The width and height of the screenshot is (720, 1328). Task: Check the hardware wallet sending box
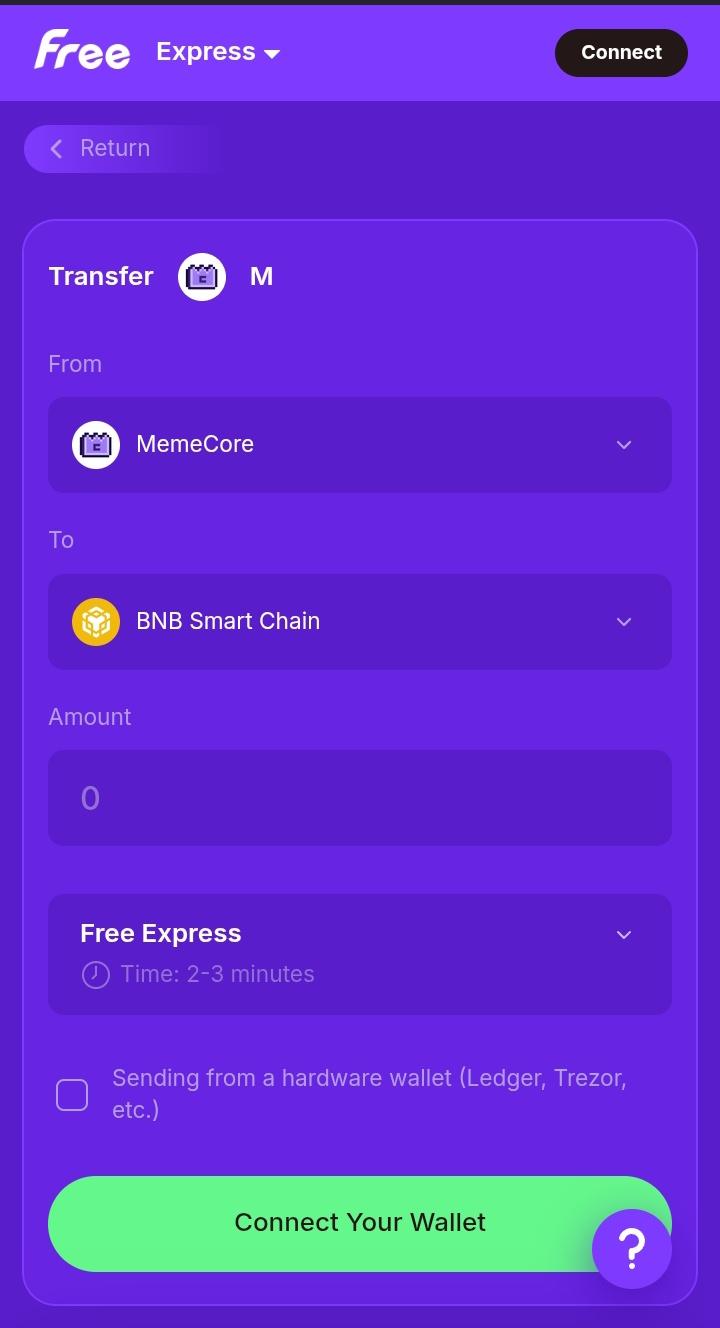point(72,1095)
